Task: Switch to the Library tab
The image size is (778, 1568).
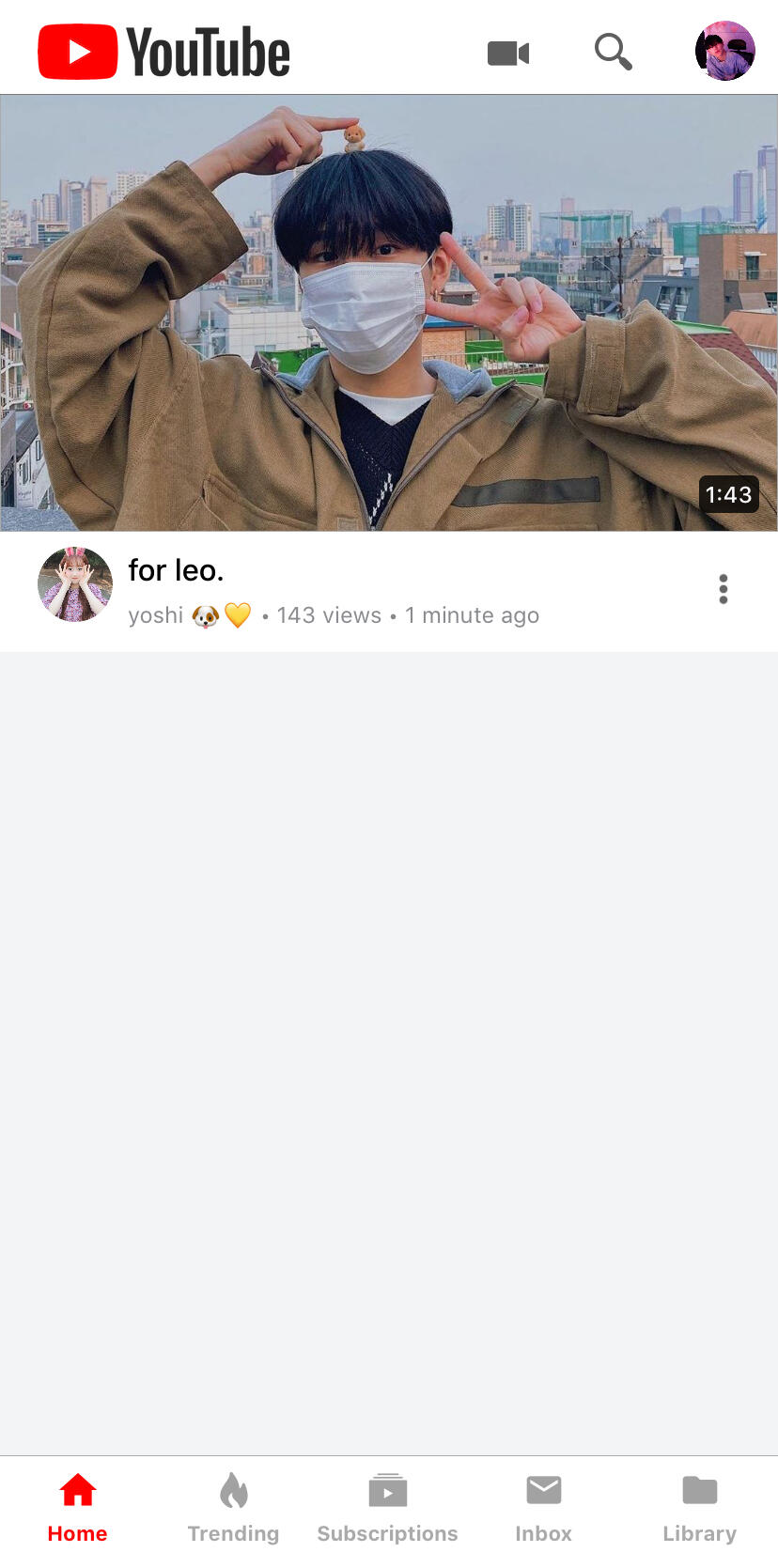Action: tap(699, 1507)
